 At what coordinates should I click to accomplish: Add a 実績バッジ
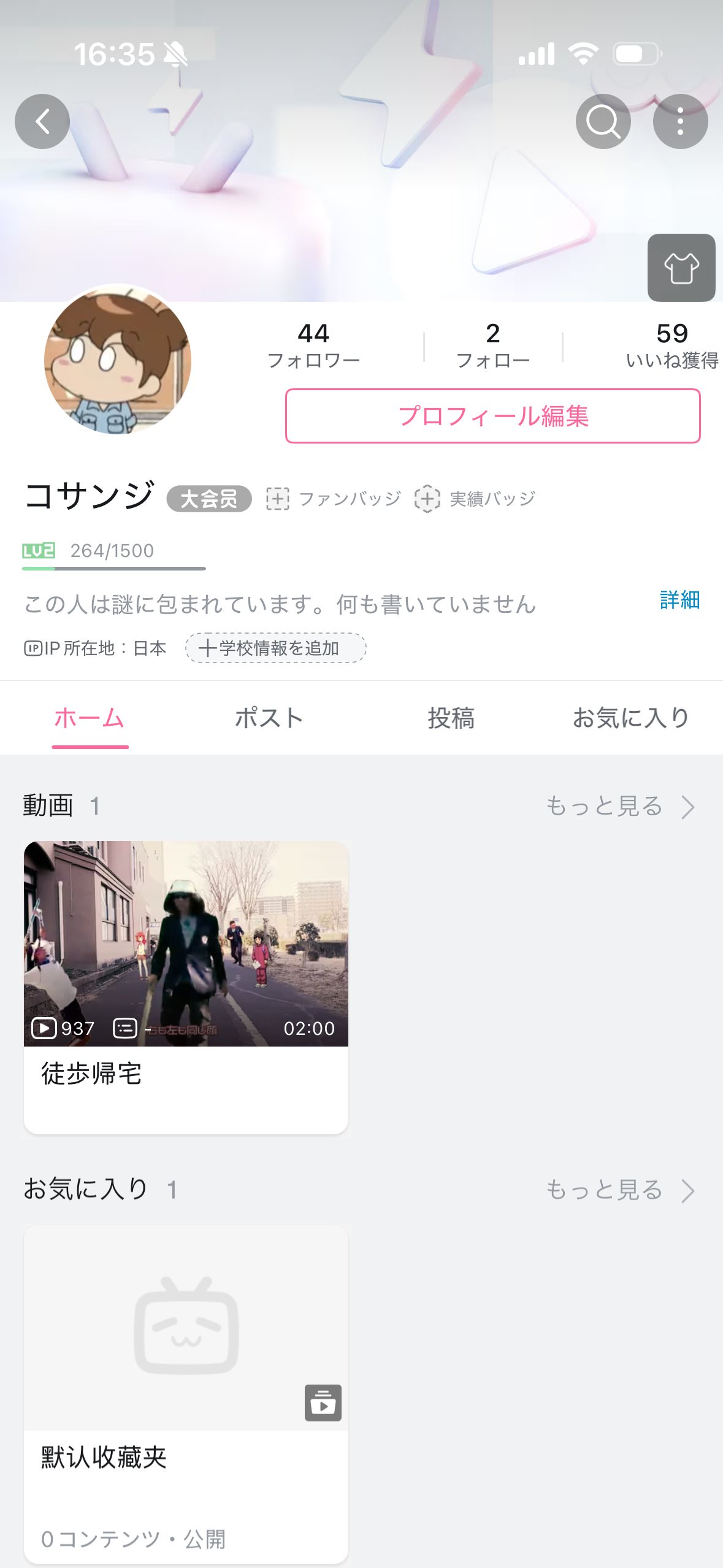[x=475, y=499]
